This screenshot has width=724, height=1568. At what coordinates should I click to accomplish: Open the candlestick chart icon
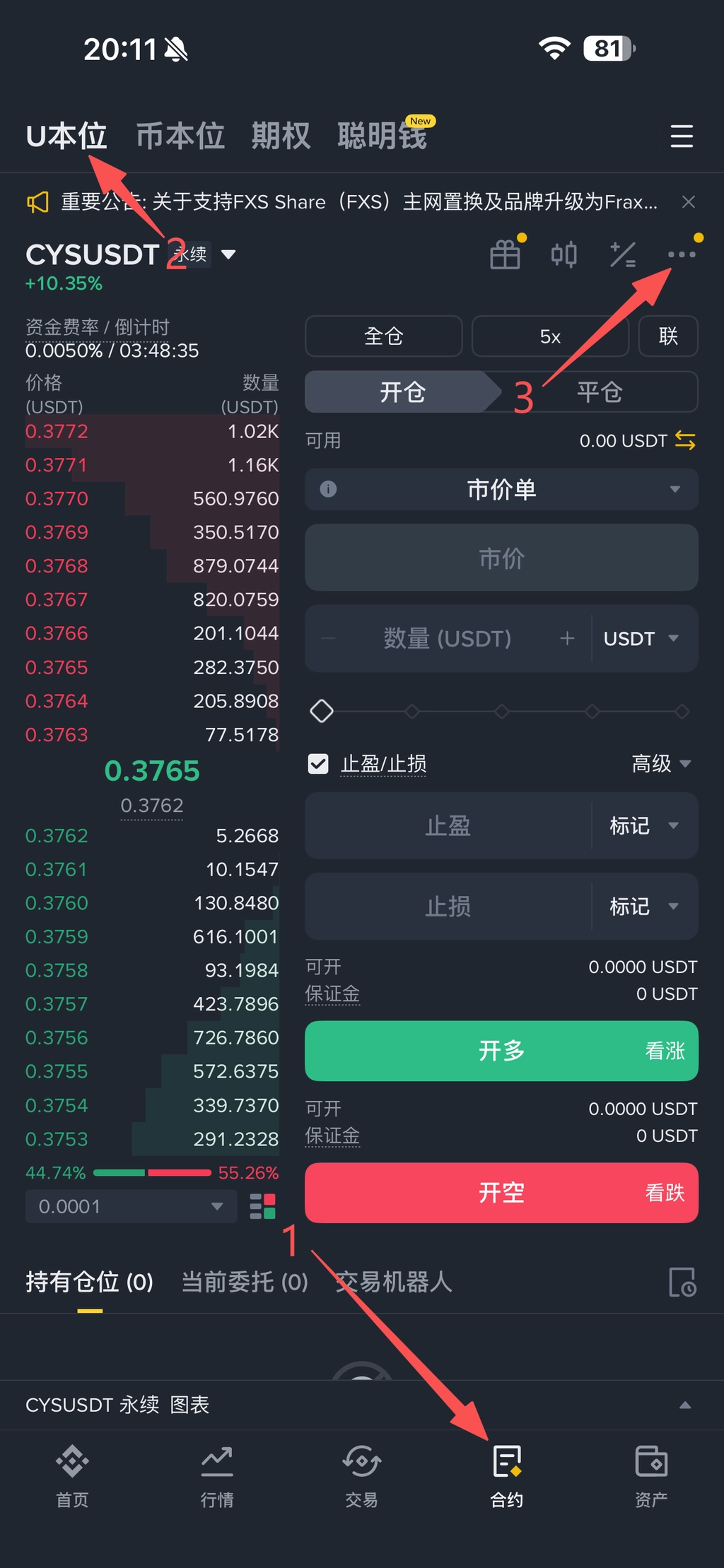click(x=564, y=254)
